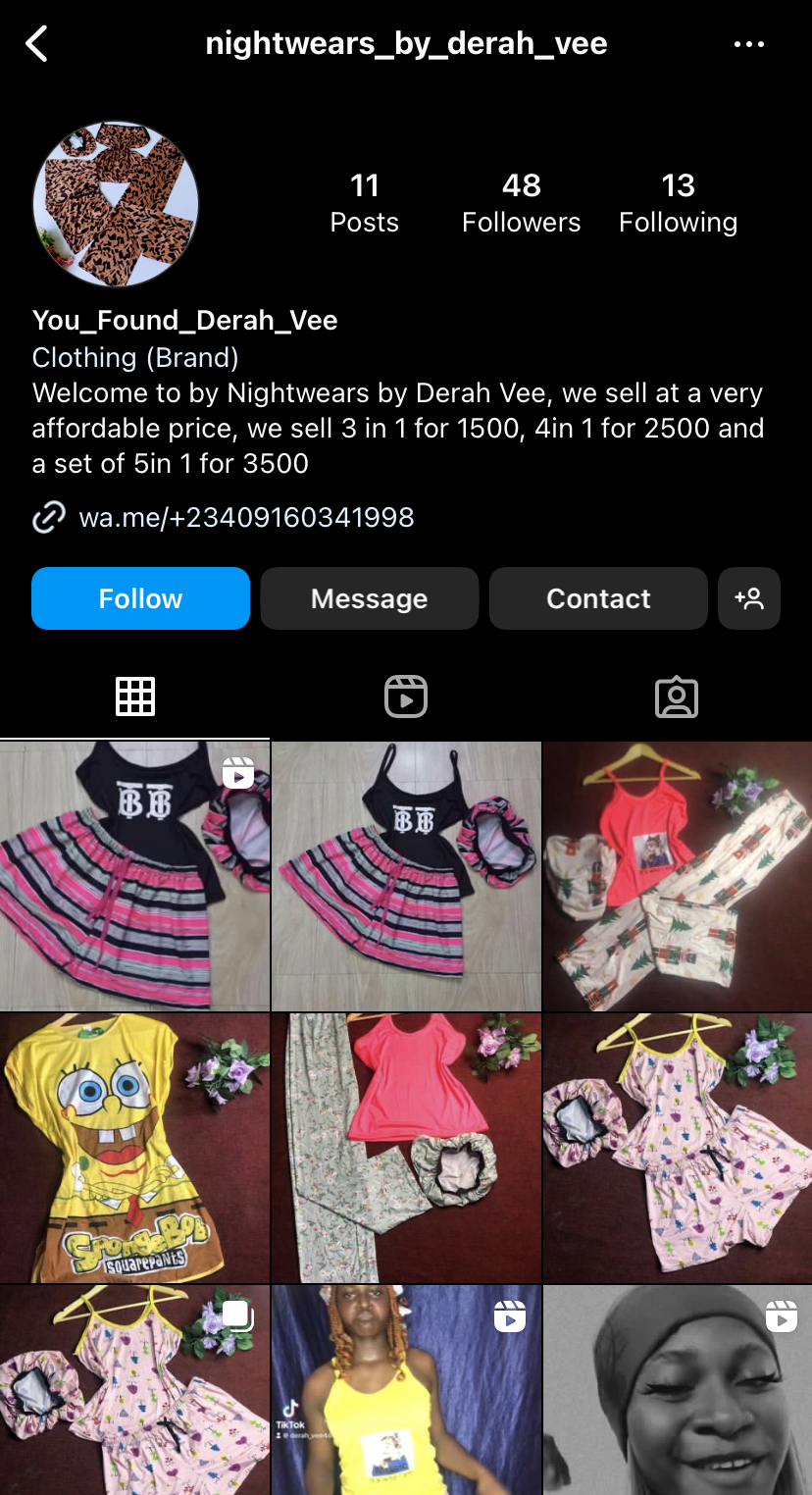
Task: Open the profile picture of the store
Action: [115, 204]
